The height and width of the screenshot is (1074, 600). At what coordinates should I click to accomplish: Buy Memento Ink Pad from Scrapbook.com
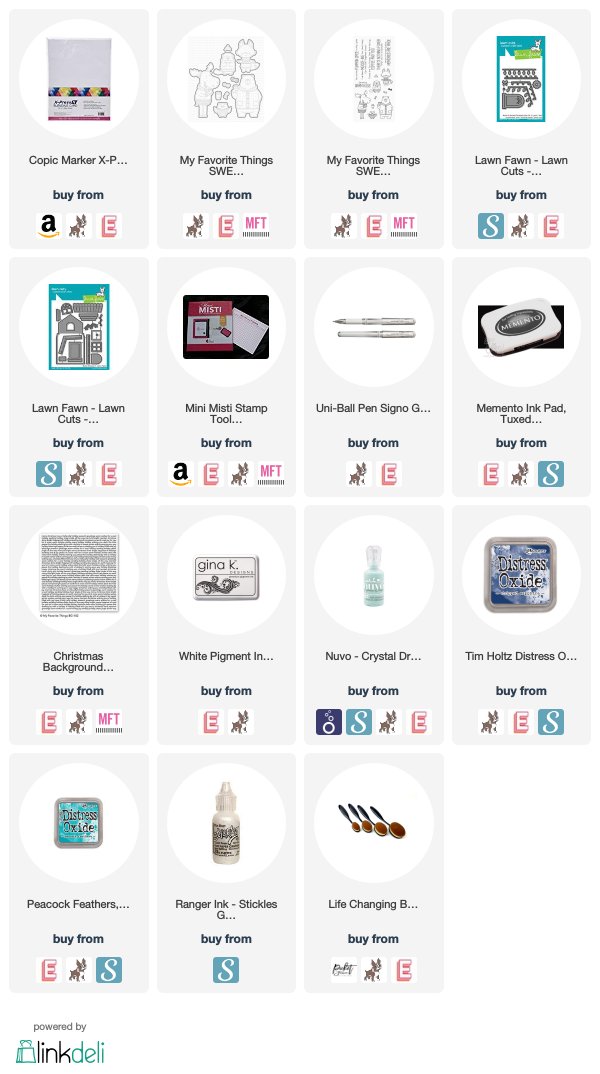(551, 474)
